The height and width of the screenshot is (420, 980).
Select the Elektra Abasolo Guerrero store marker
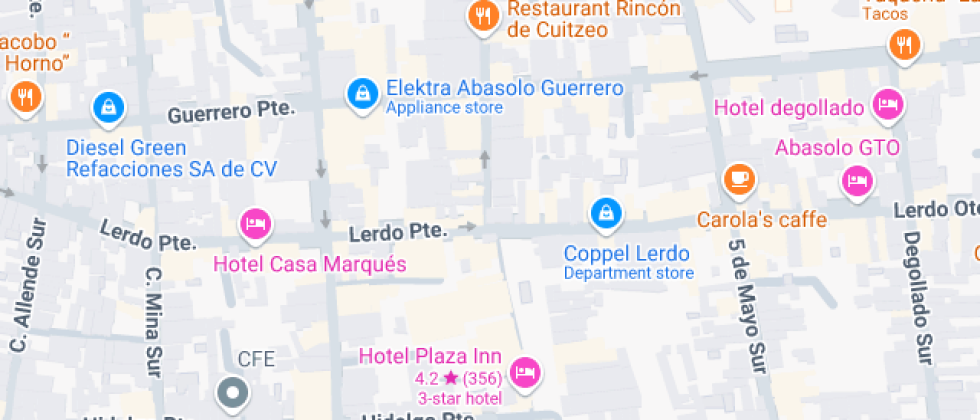click(359, 93)
